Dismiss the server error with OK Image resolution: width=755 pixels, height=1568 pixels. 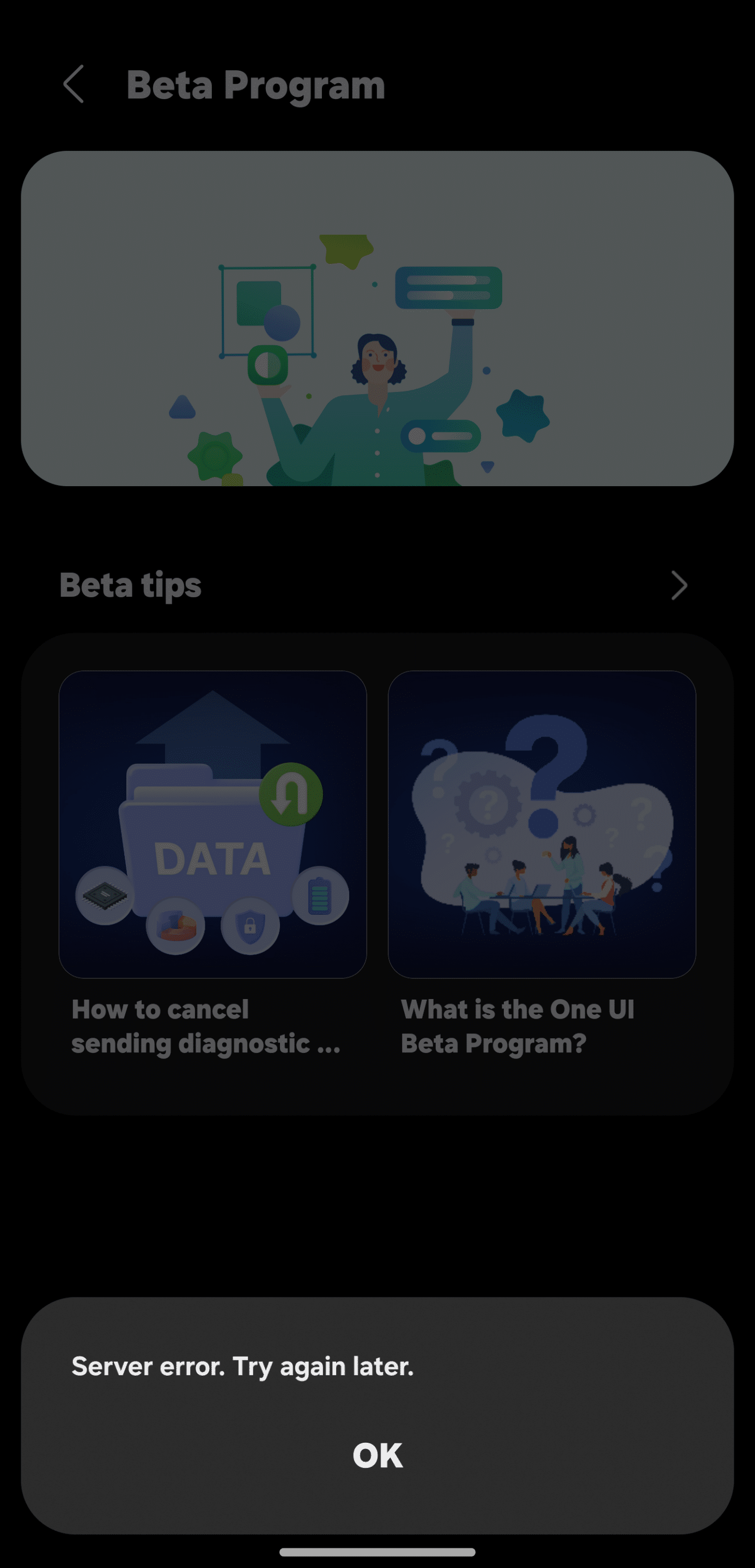coord(377,1455)
